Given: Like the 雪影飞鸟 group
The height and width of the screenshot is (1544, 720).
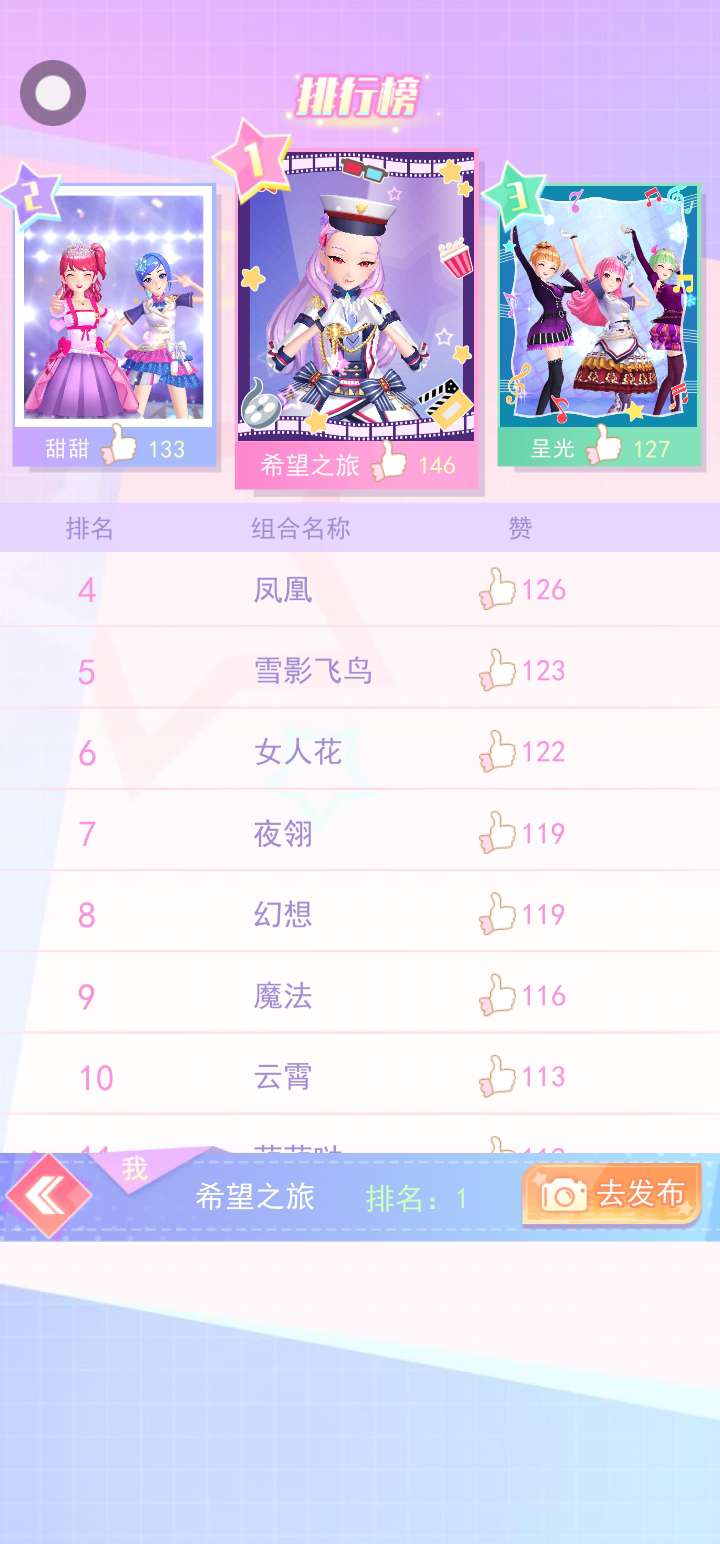Looking at the screenshot, I should click(x=497, y=670).
